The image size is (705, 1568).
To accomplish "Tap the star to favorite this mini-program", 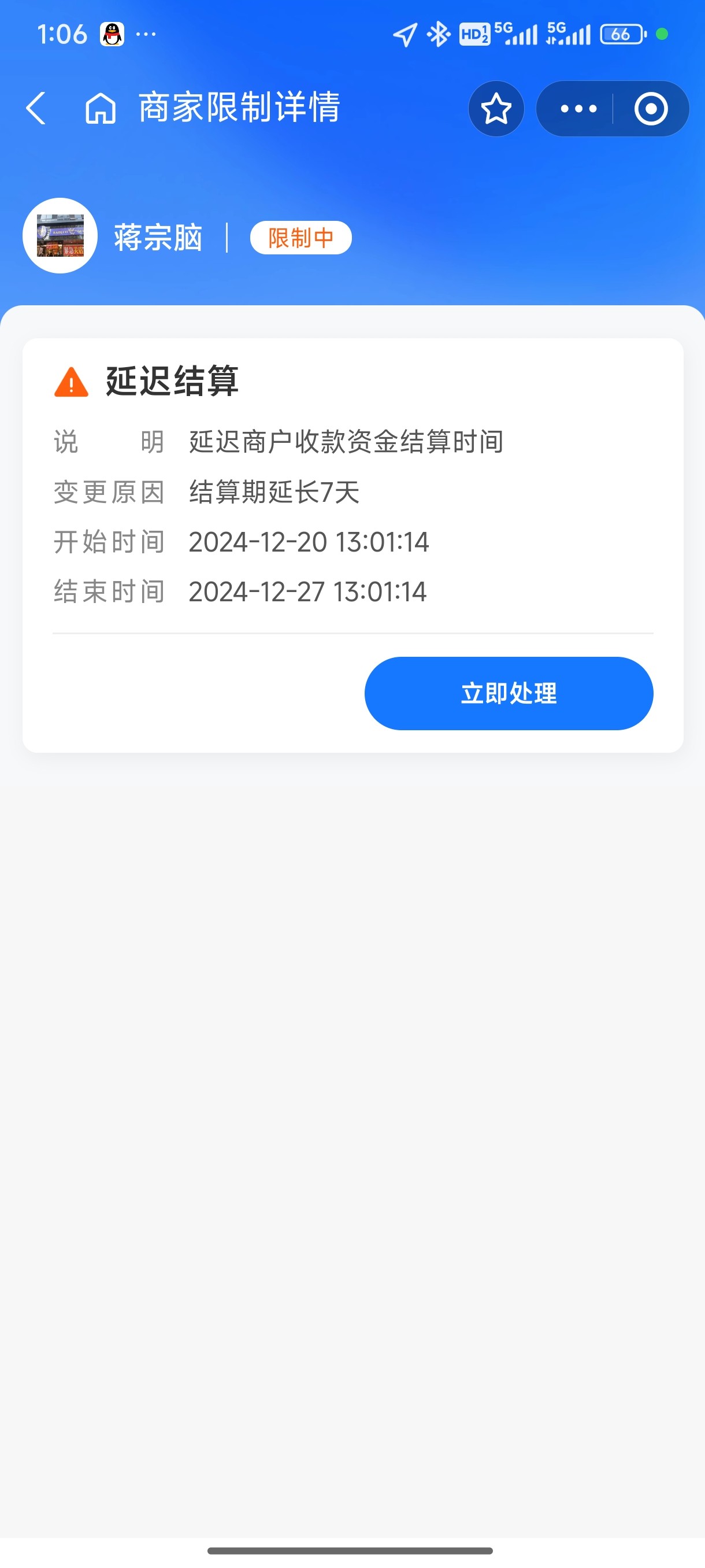I will 496,108.
